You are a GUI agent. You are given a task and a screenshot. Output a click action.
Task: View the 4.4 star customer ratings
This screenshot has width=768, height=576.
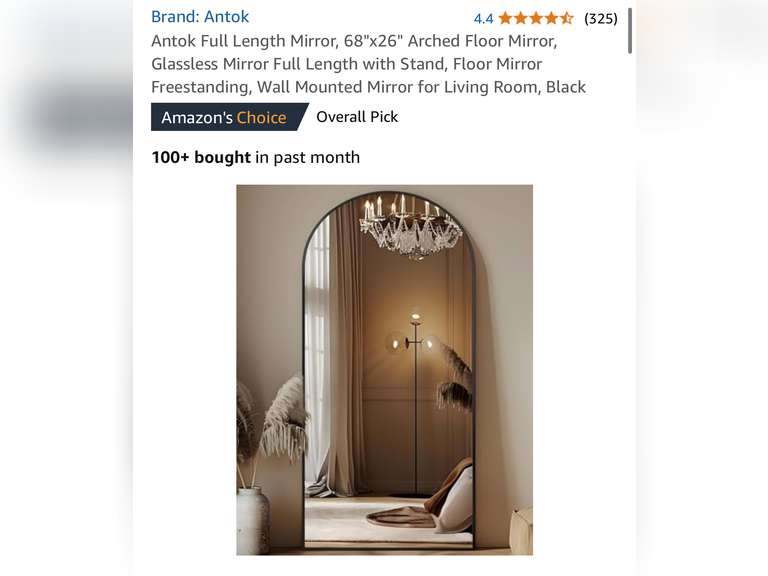[x=535, y=18]
